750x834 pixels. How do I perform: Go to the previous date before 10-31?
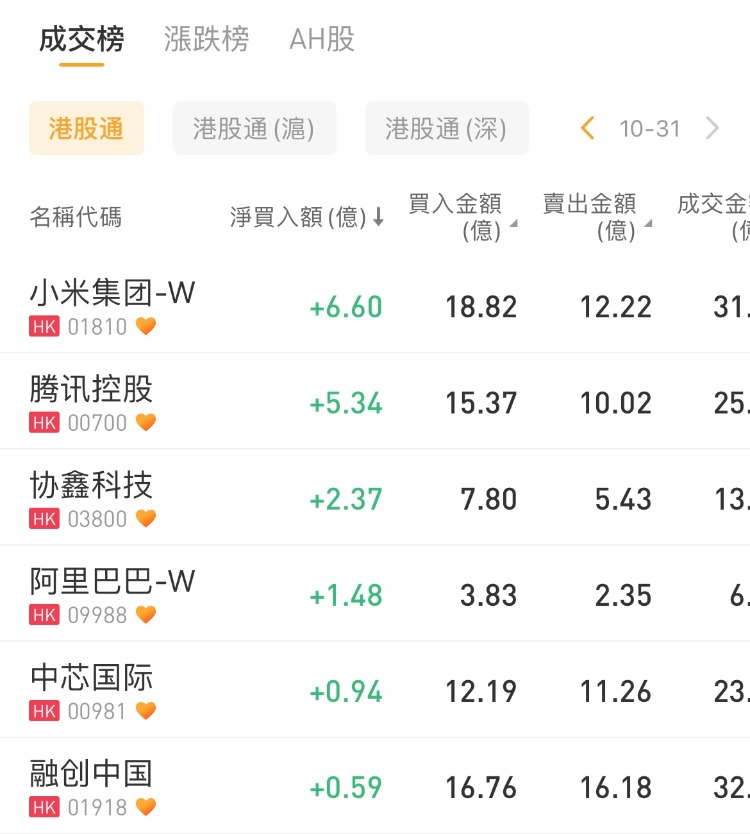[x=588, y=128]
